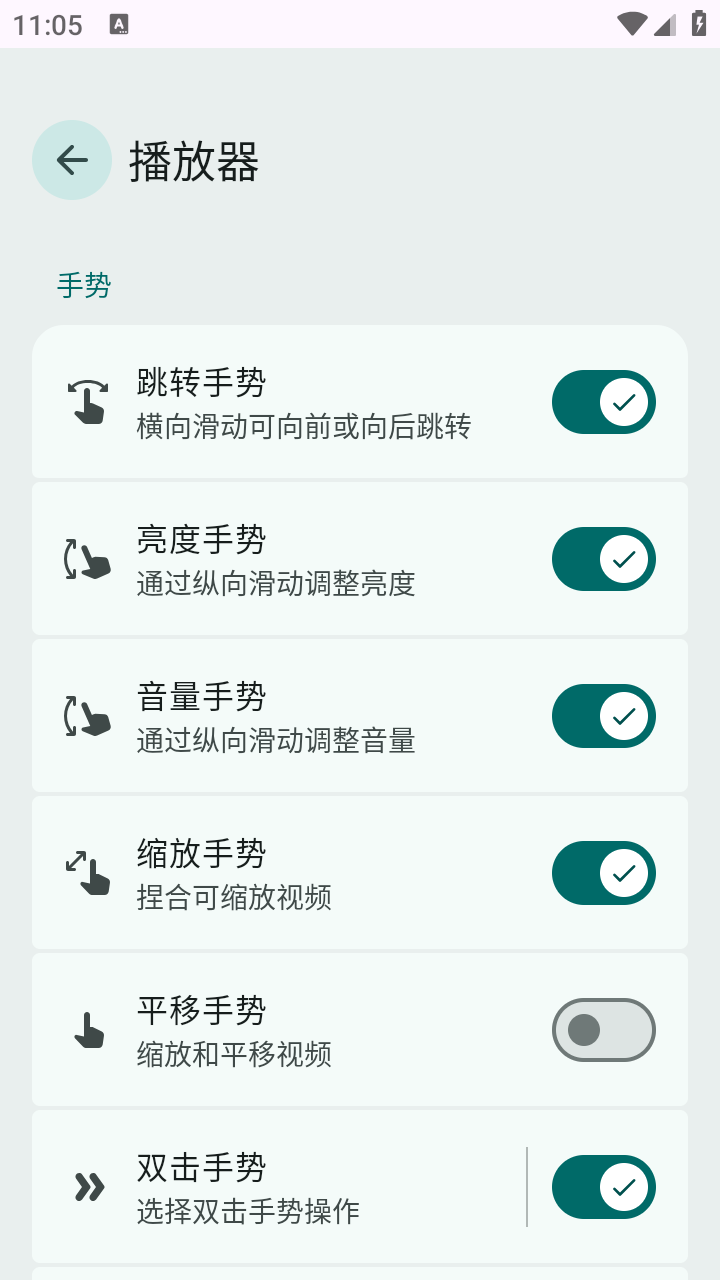Tap the Wi-Fi icon in the status bar
Screen dimensions: 720x1280
[x=631, y=24]
